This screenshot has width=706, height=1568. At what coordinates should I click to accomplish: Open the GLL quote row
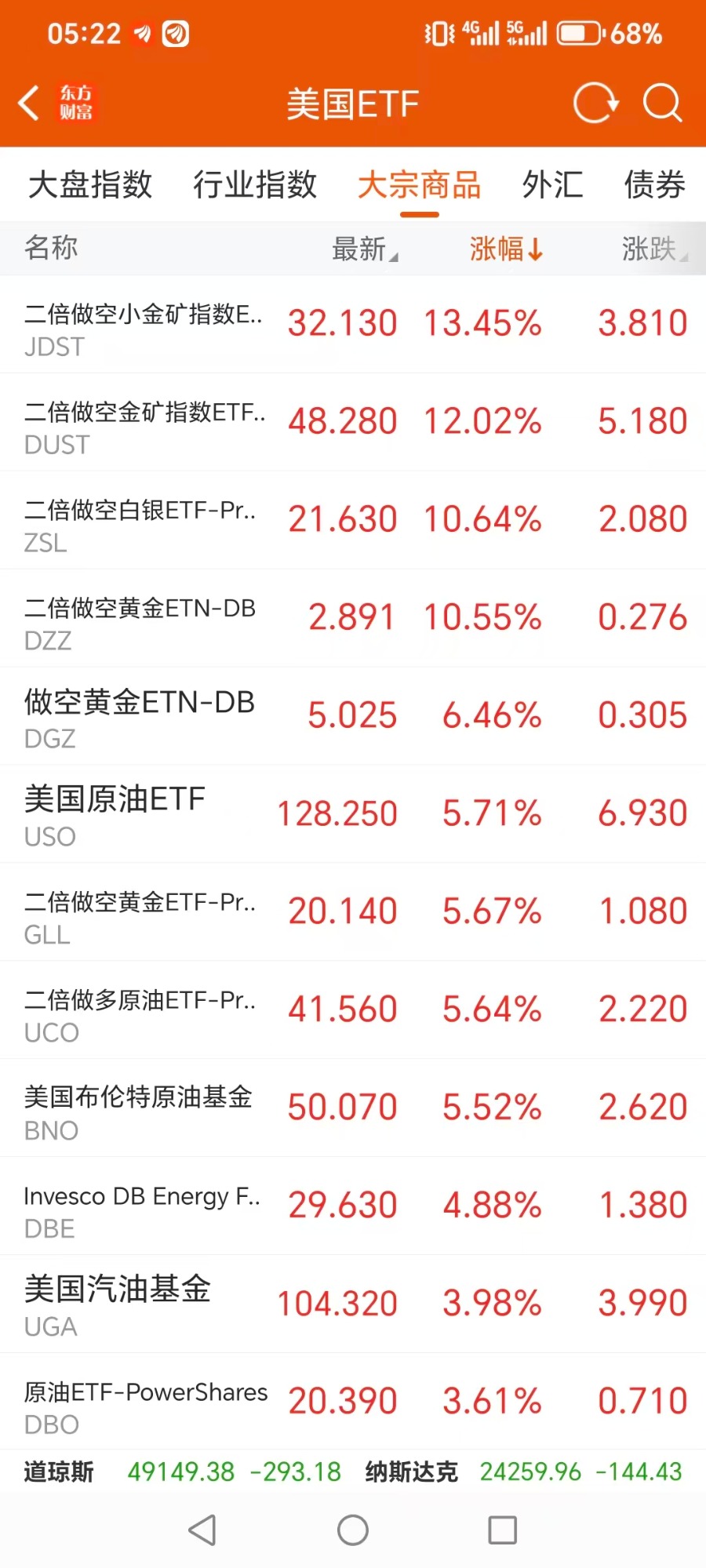coord(353,912)
